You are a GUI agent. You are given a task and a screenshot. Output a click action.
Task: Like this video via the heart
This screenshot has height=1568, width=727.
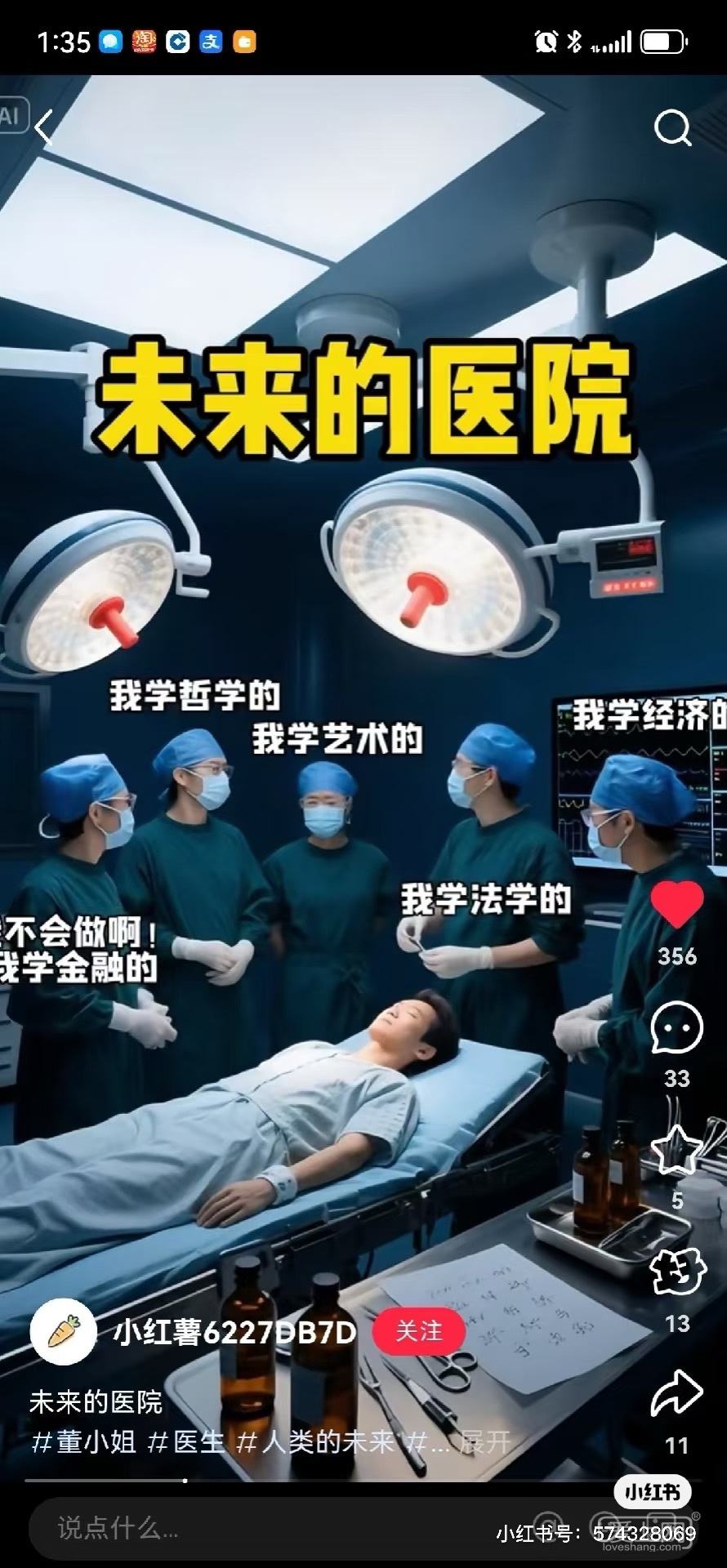click(677, 904)
